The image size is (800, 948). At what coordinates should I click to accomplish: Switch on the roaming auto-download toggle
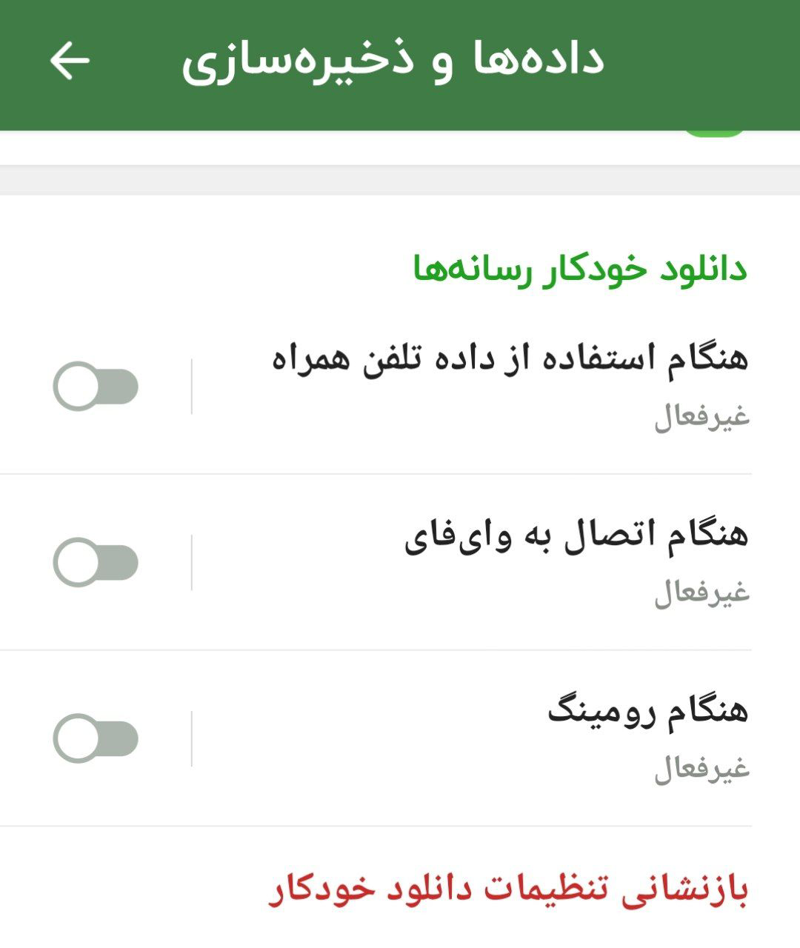(96, 739)
